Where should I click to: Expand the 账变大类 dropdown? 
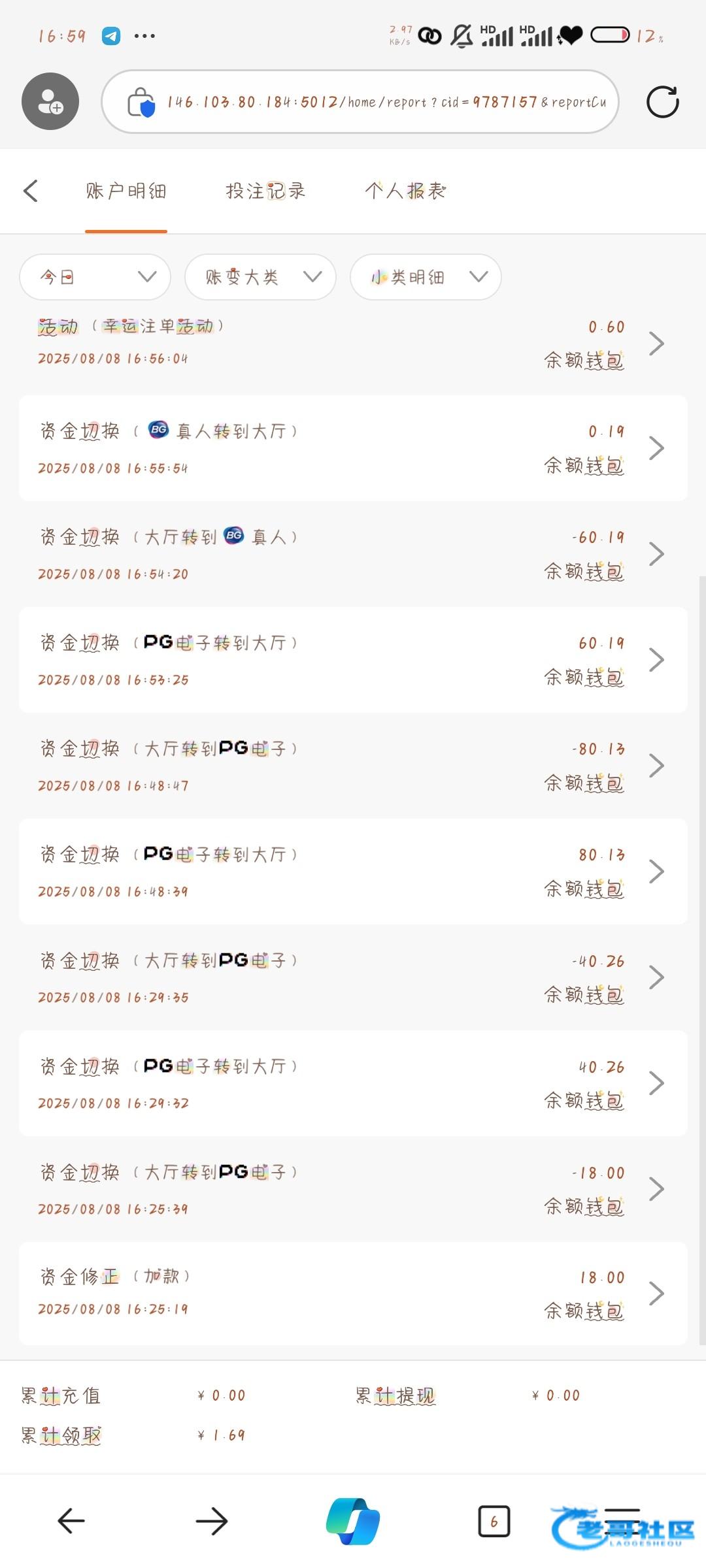tap(261, 277)
